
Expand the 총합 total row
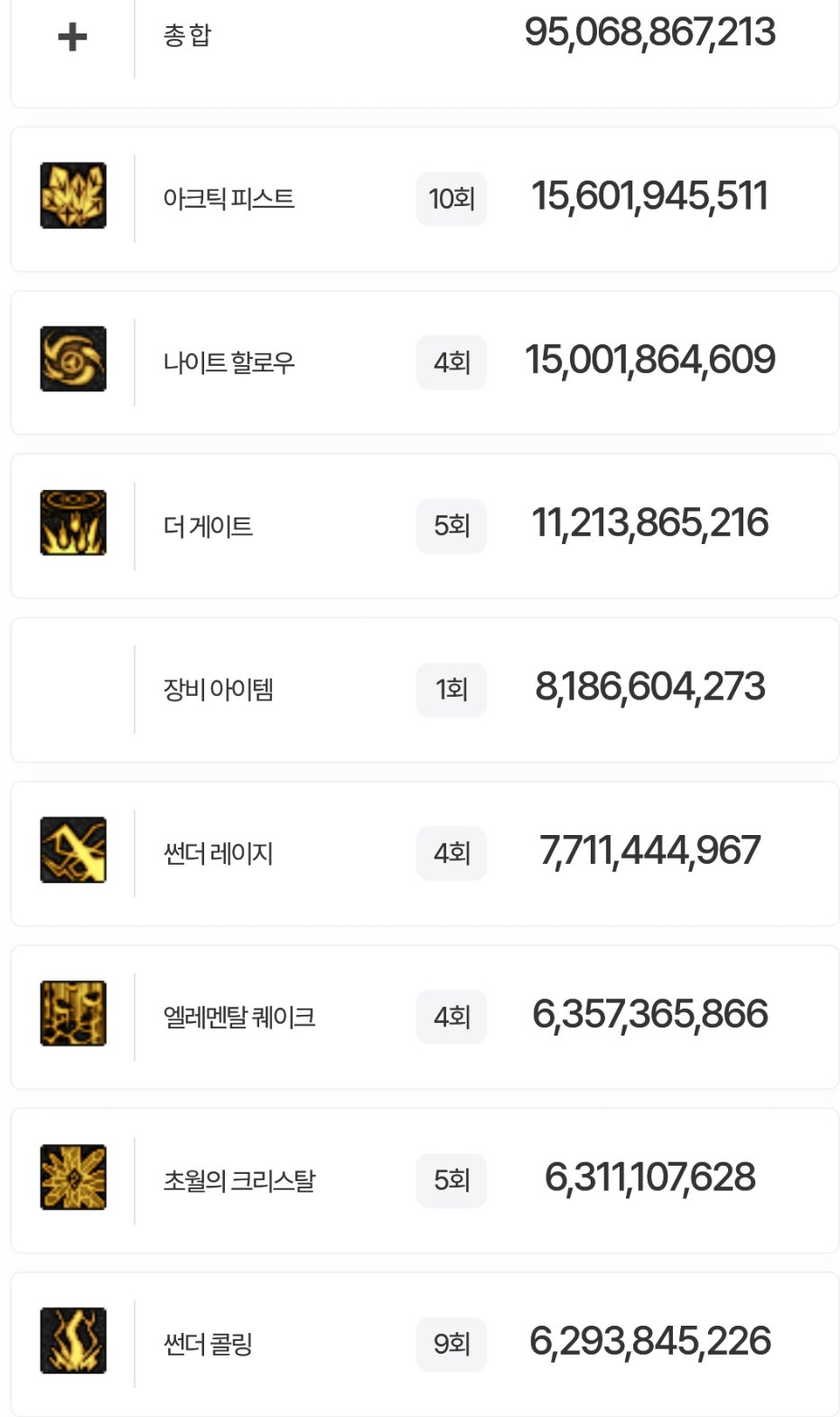(72, 37)
